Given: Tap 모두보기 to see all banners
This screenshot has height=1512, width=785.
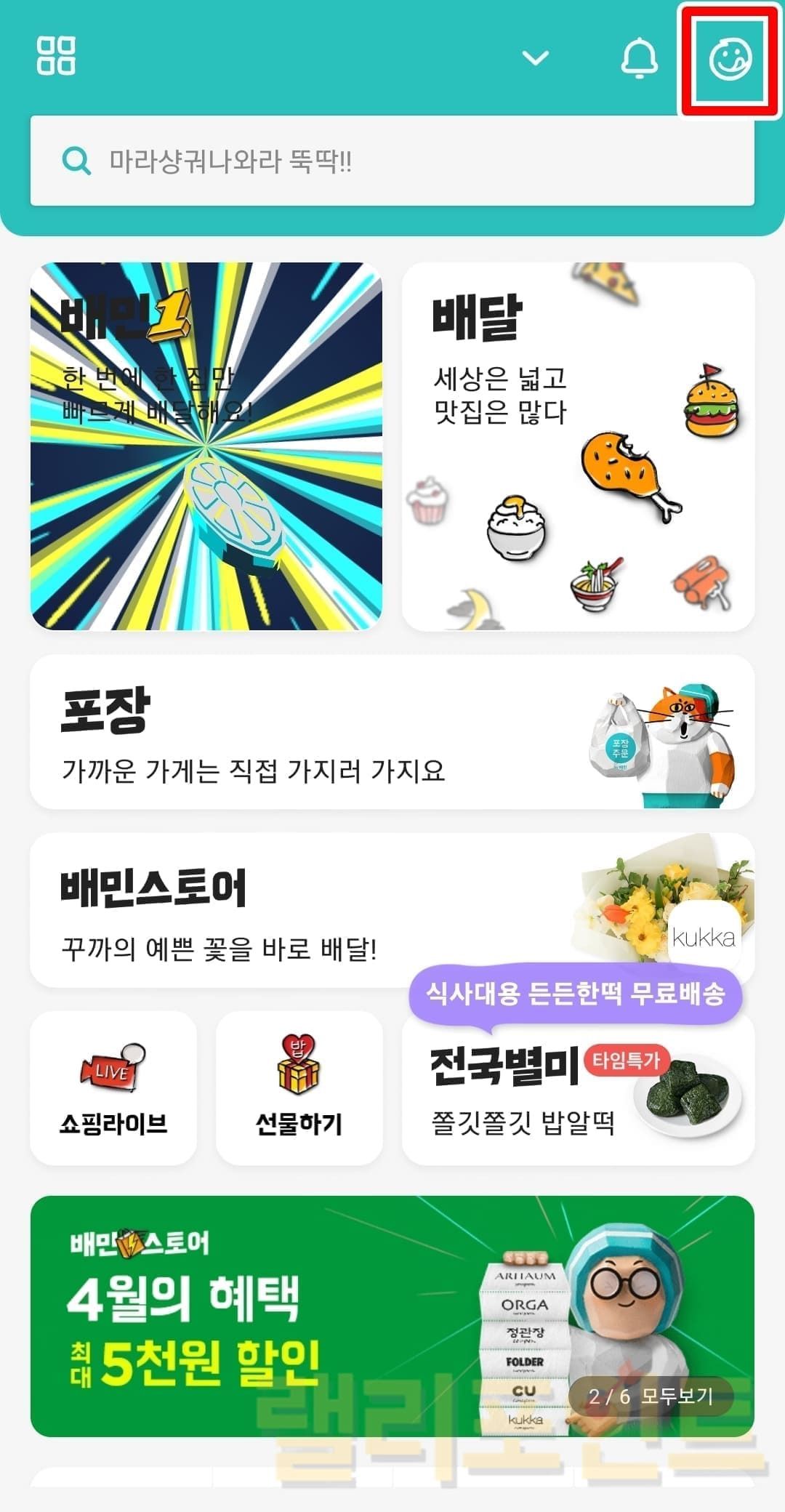Looking at the screenshot, I should pyautogui.click(x=651, y=1396).
